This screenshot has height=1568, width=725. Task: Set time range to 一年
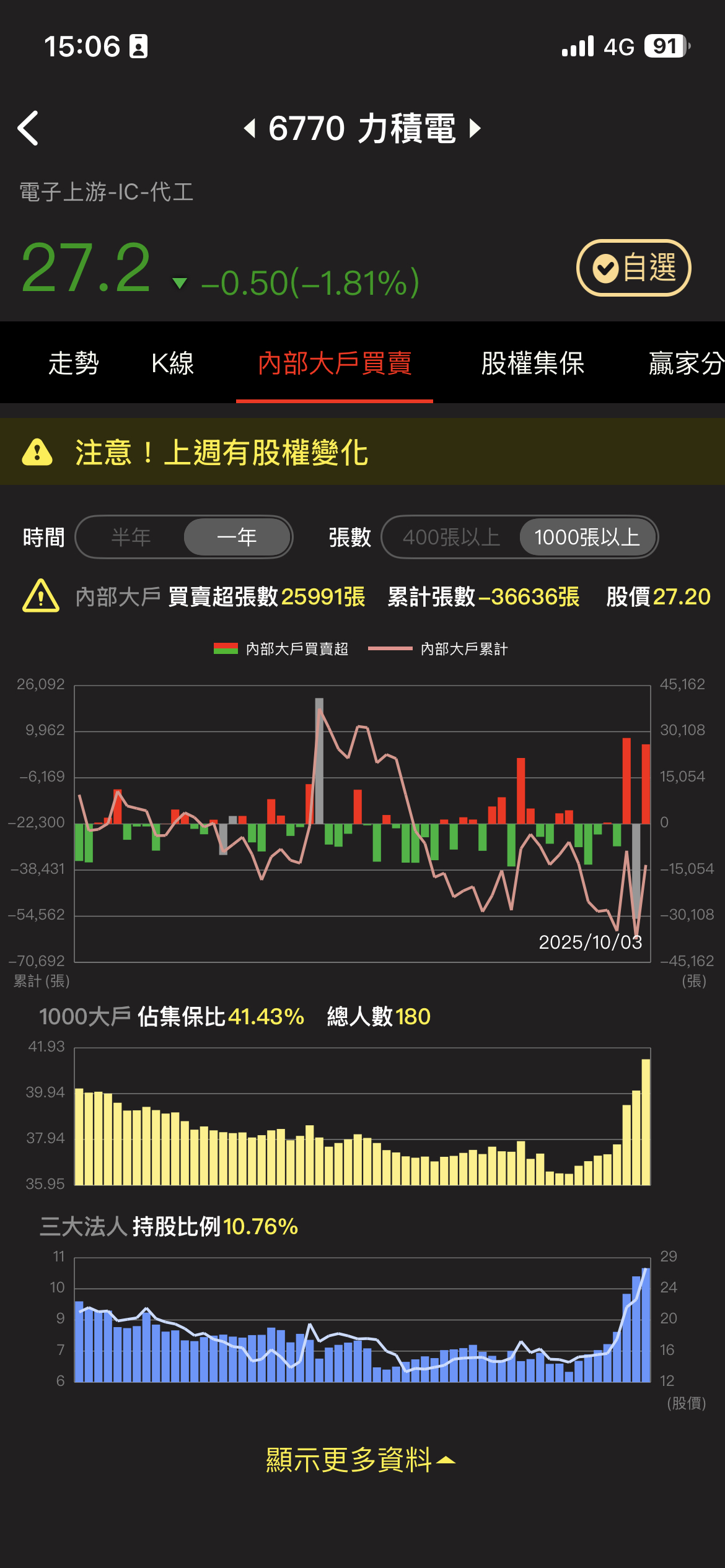pos(237,537)
